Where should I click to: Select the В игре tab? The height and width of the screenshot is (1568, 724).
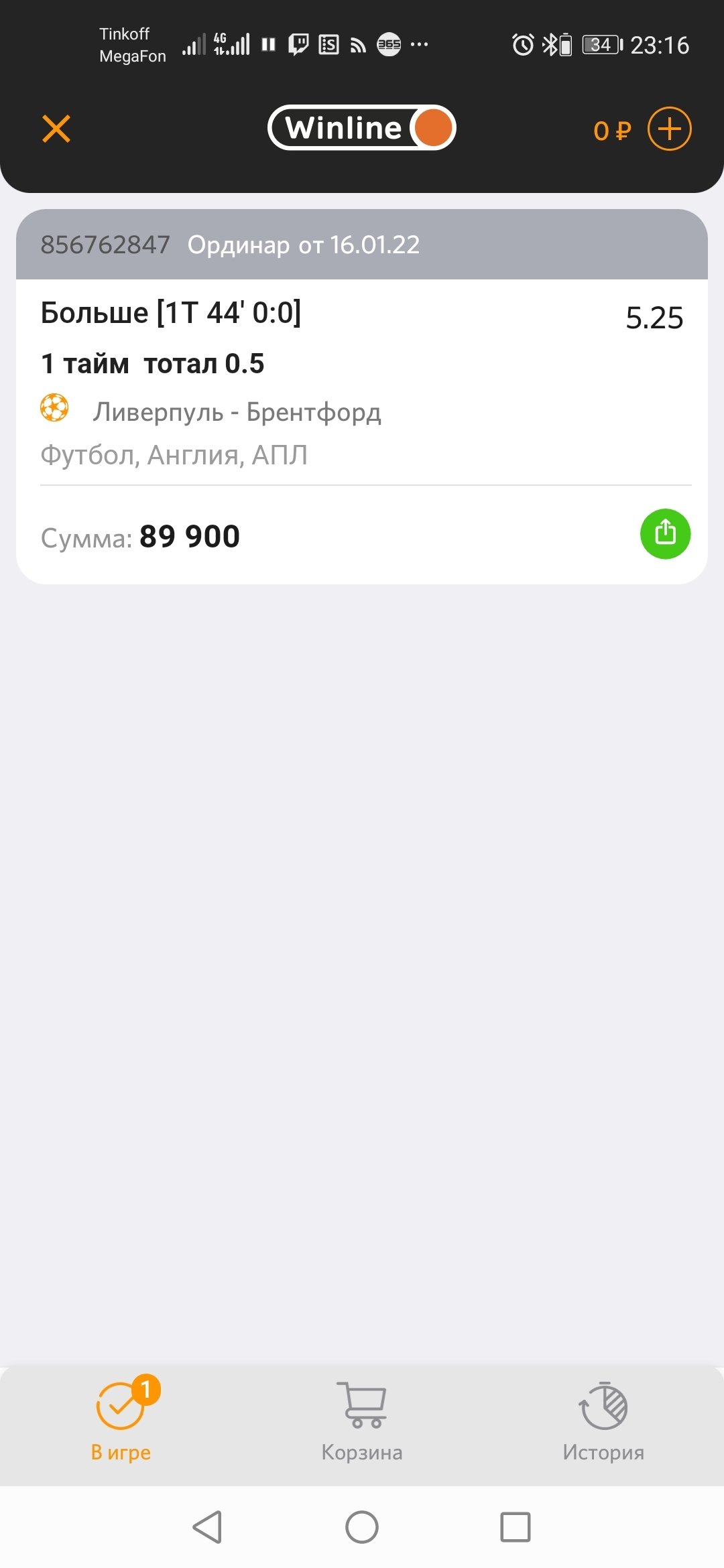point(121,1422)
